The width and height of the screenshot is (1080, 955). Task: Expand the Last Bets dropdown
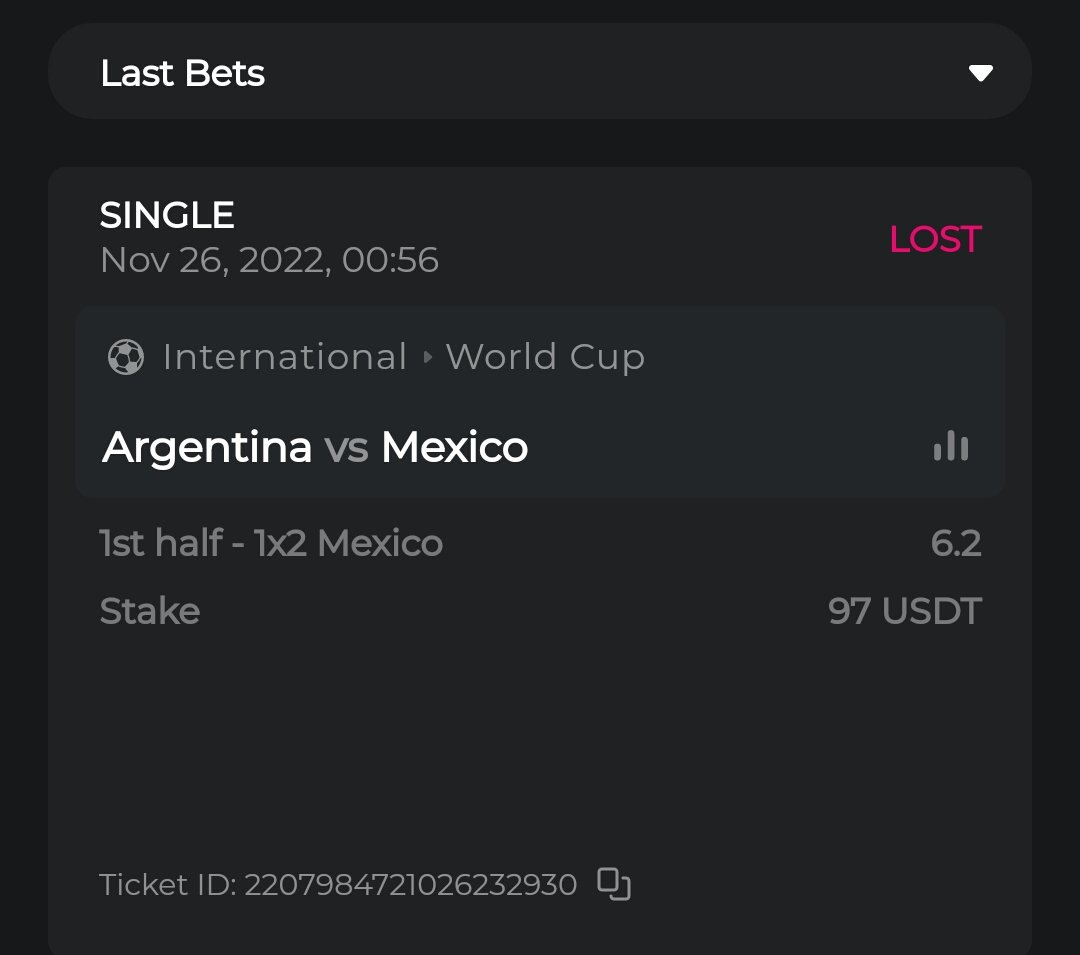tap(980, 73)
